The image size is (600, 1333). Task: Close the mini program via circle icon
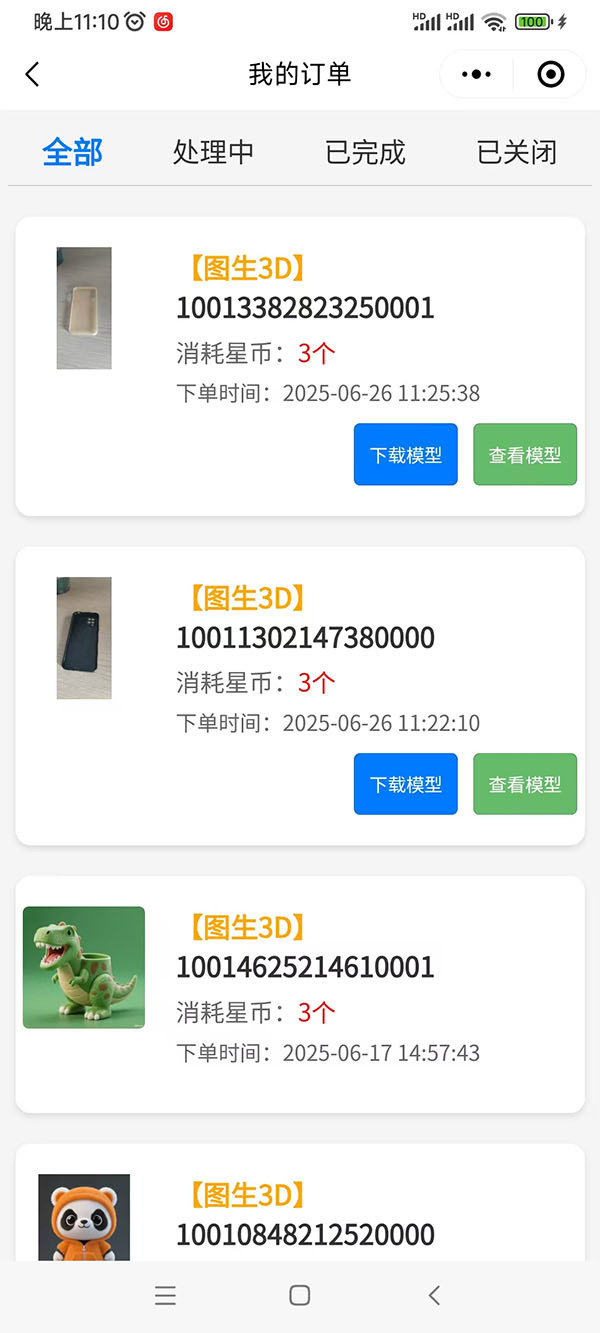click(x=550, y=74)
